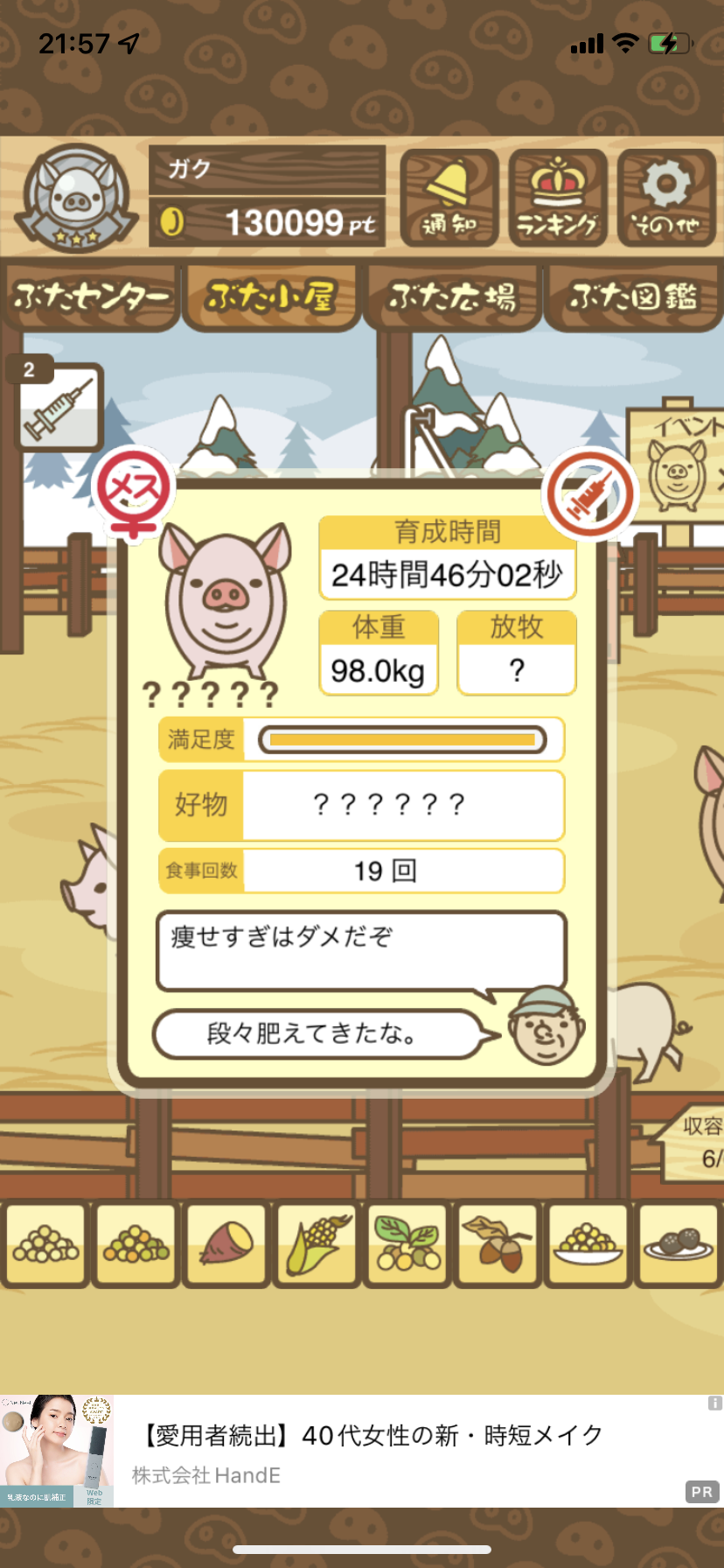Select the sweet potato feed
Screen dimensions: 724x1568
(x=226, y=1243)
